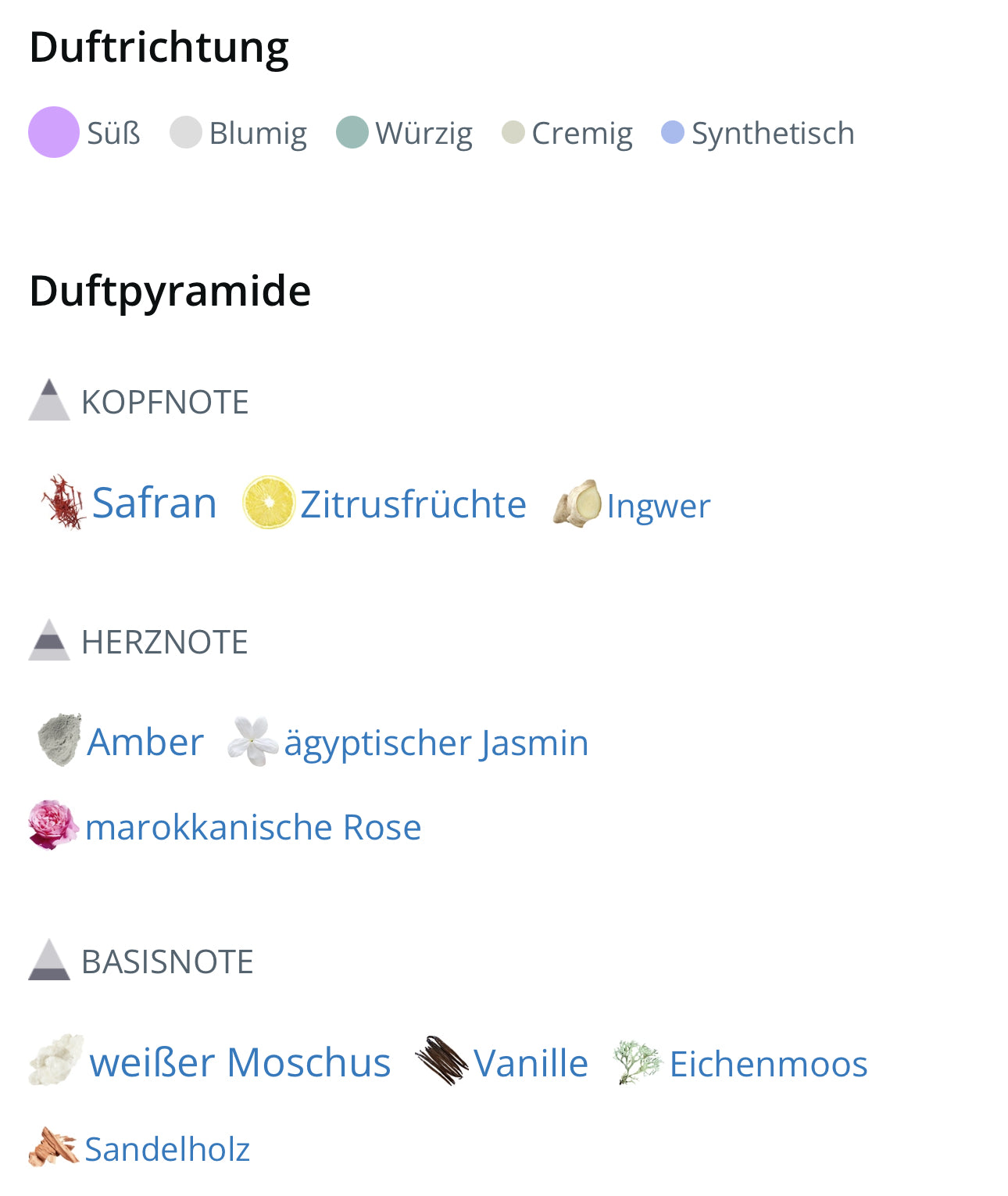Open the marokkanische Rose note
Screen dimensions: 1008x1196
pyautogui.click(x=252, y=827)
